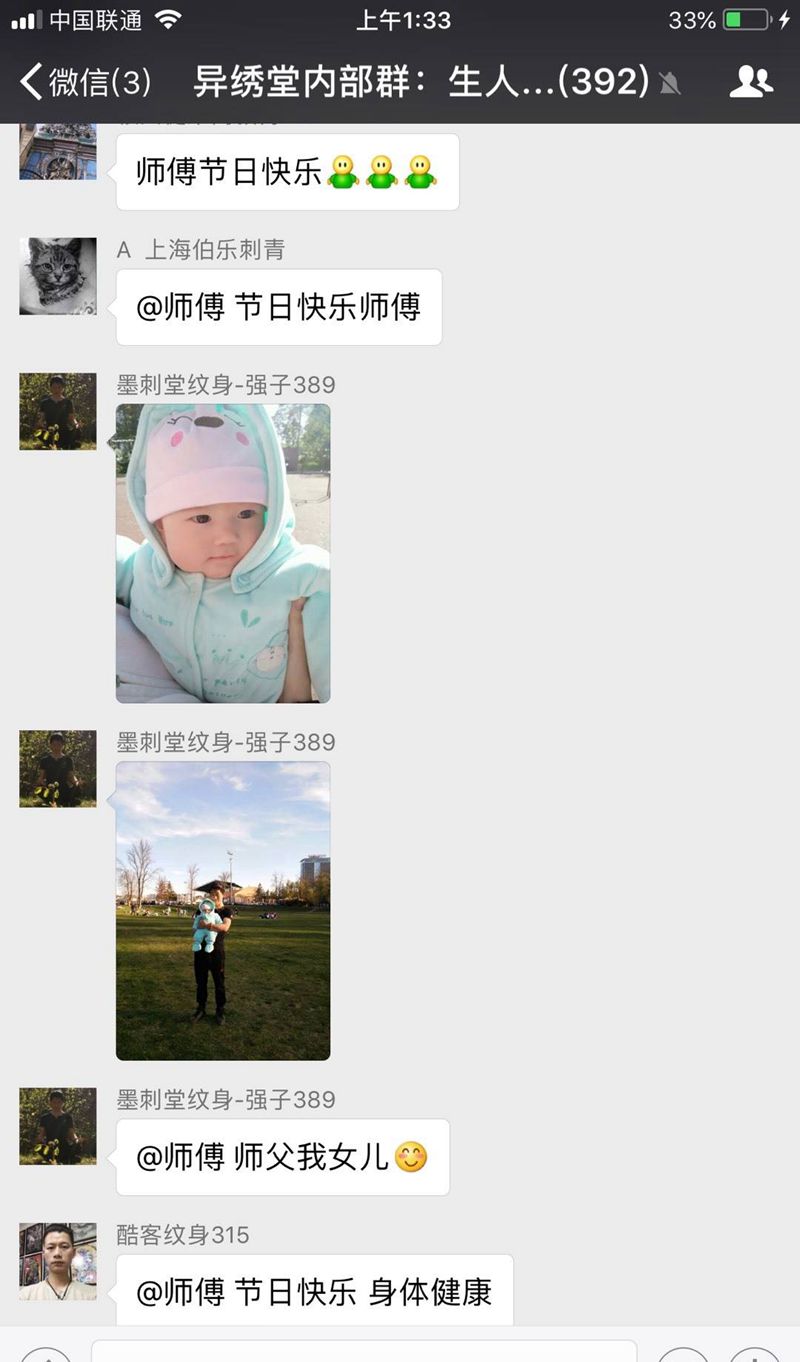
Task: Open 酷客纹身315's avatar profile
Action: pyautogui.click(x=58, y=1262)
